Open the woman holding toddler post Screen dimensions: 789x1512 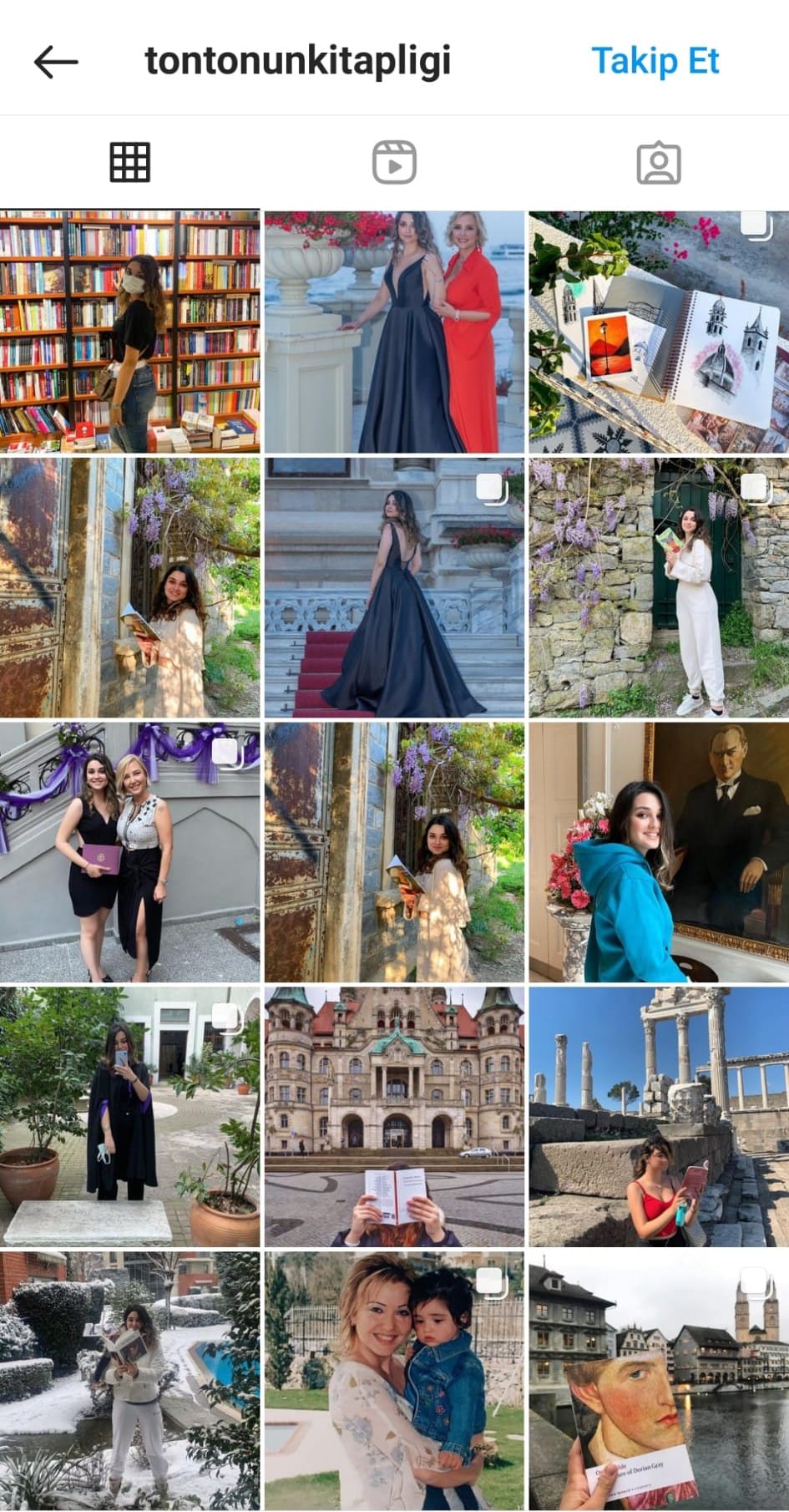[394, 1380]
